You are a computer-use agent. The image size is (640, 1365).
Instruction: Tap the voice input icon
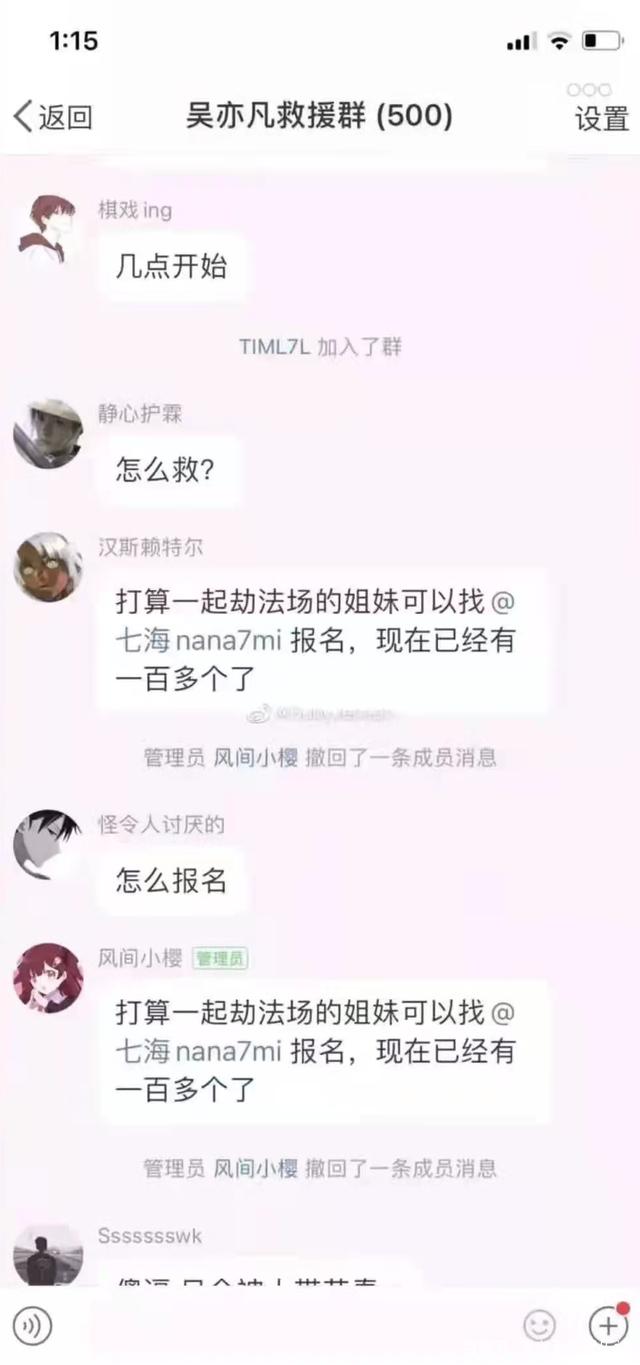(x=32, y=1326)
